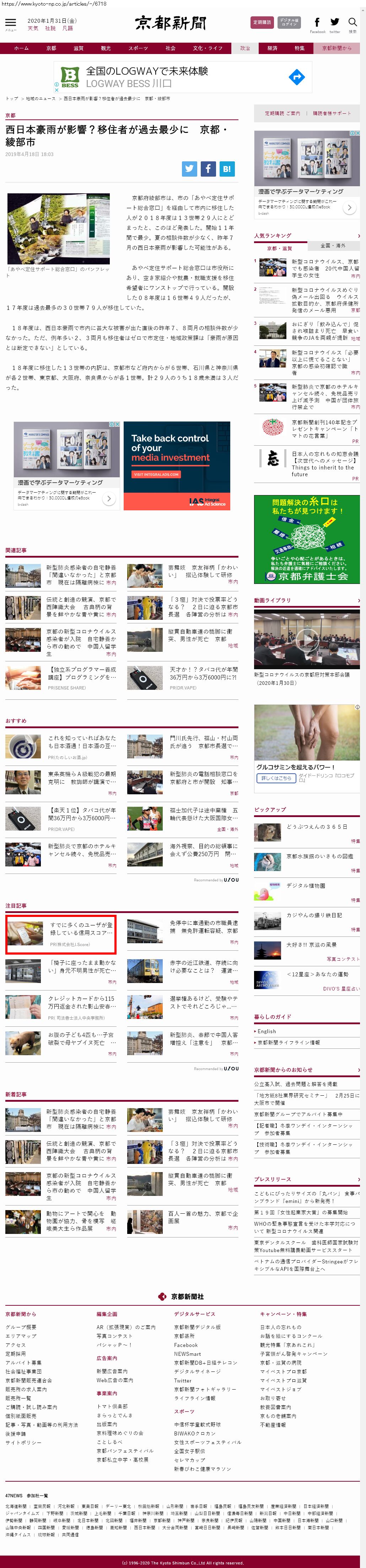The width and height of the screenshot is (366, 1568).
Task: Open the search icon in header
Action: (352, 23)
